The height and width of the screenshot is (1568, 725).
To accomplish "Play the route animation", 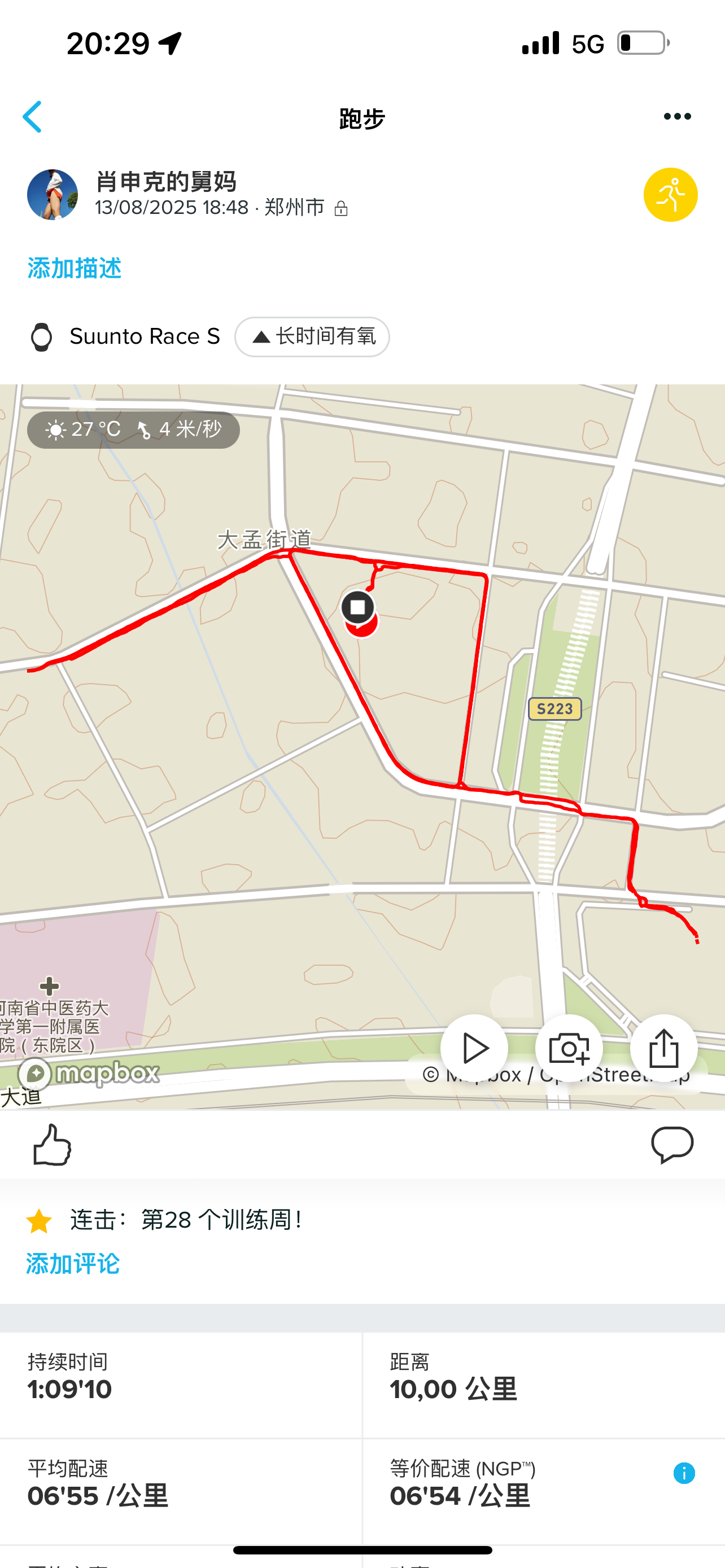I will click(474, 1048).
